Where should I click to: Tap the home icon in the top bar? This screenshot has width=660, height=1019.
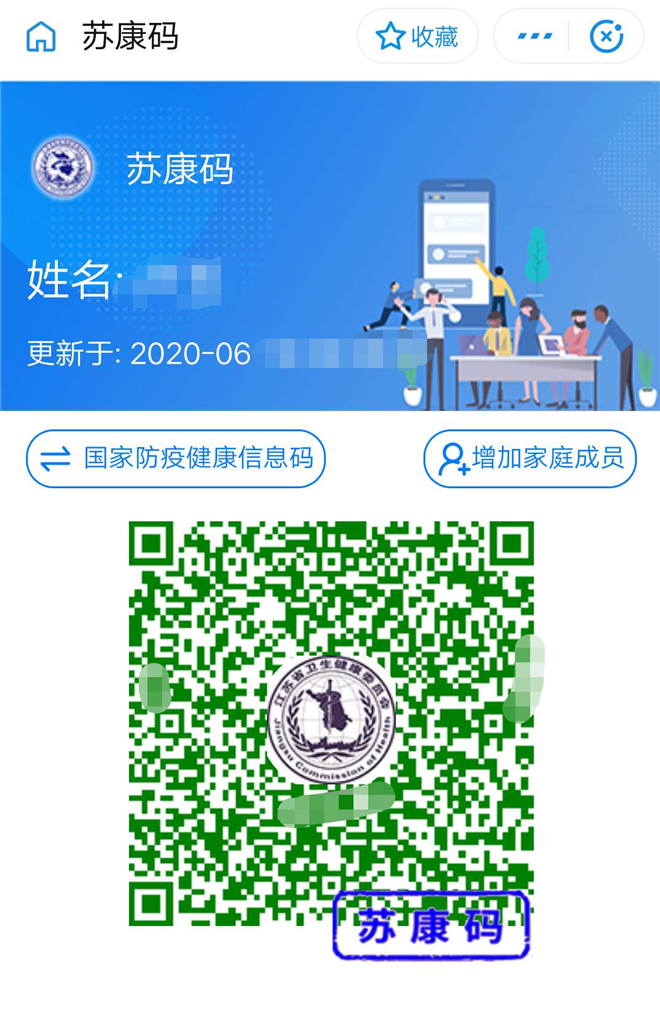click(x=40, y=37)
